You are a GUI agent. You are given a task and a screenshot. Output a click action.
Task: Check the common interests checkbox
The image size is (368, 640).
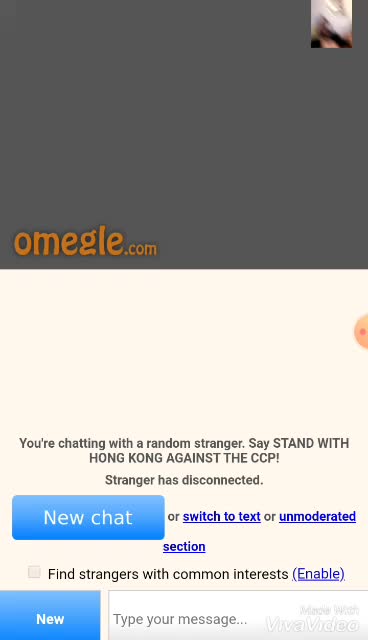pos(34,572)
